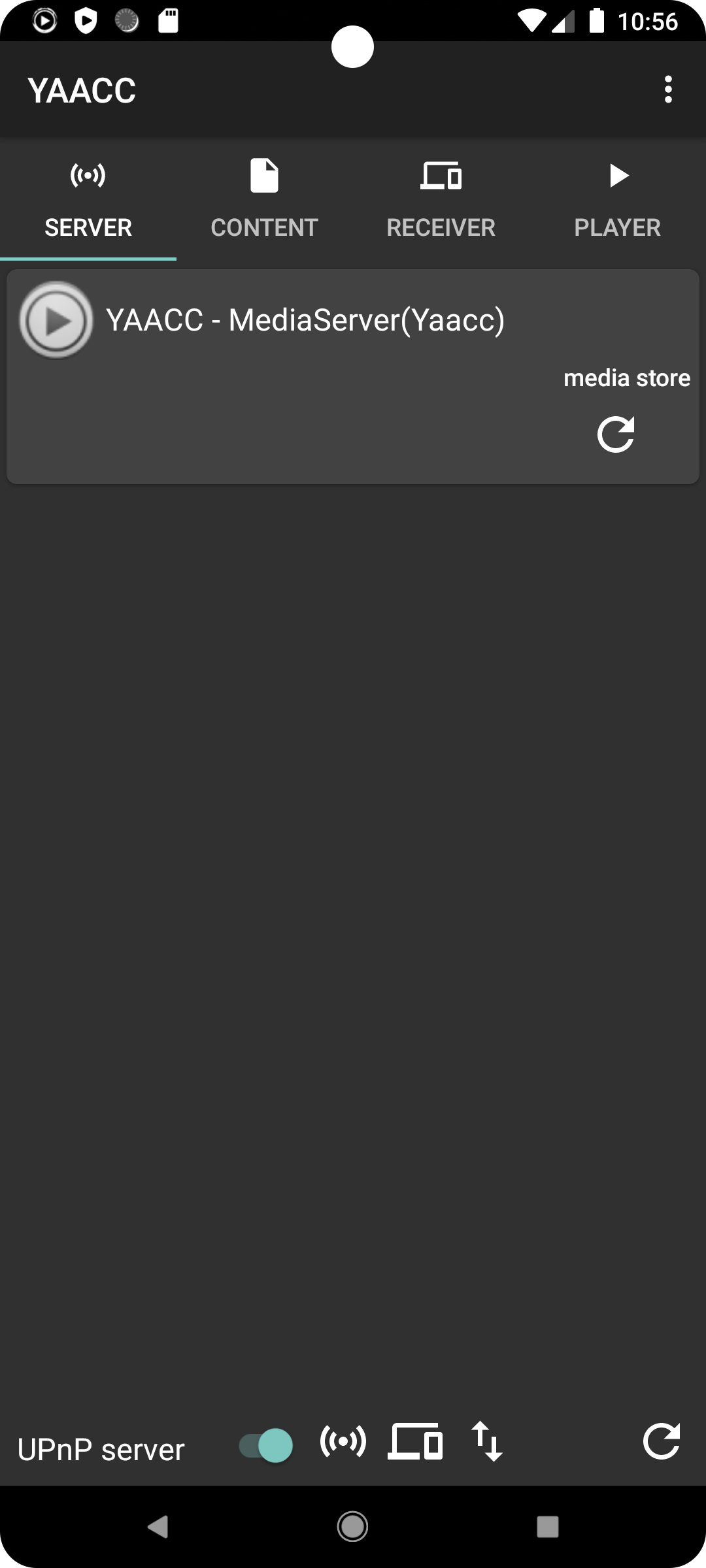This screenshot has height=1568, width=706.
Task: Tap the devices icon in bottom bar
Action: [x=416, y=1441]
